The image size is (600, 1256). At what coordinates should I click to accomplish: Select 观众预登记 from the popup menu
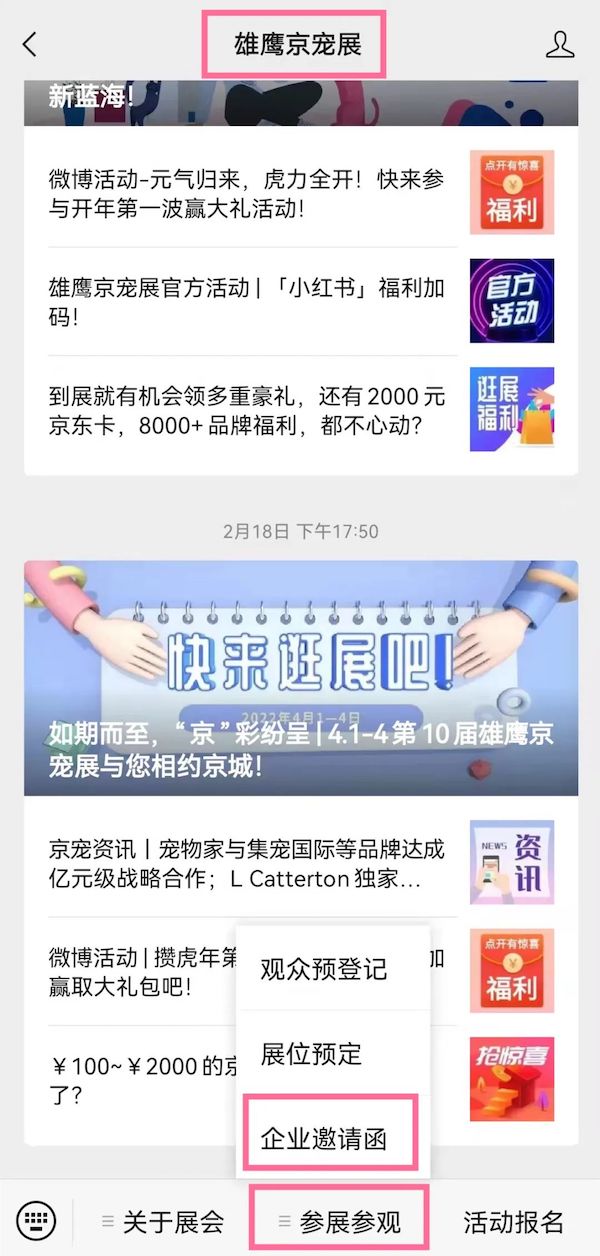coord(323,968)
